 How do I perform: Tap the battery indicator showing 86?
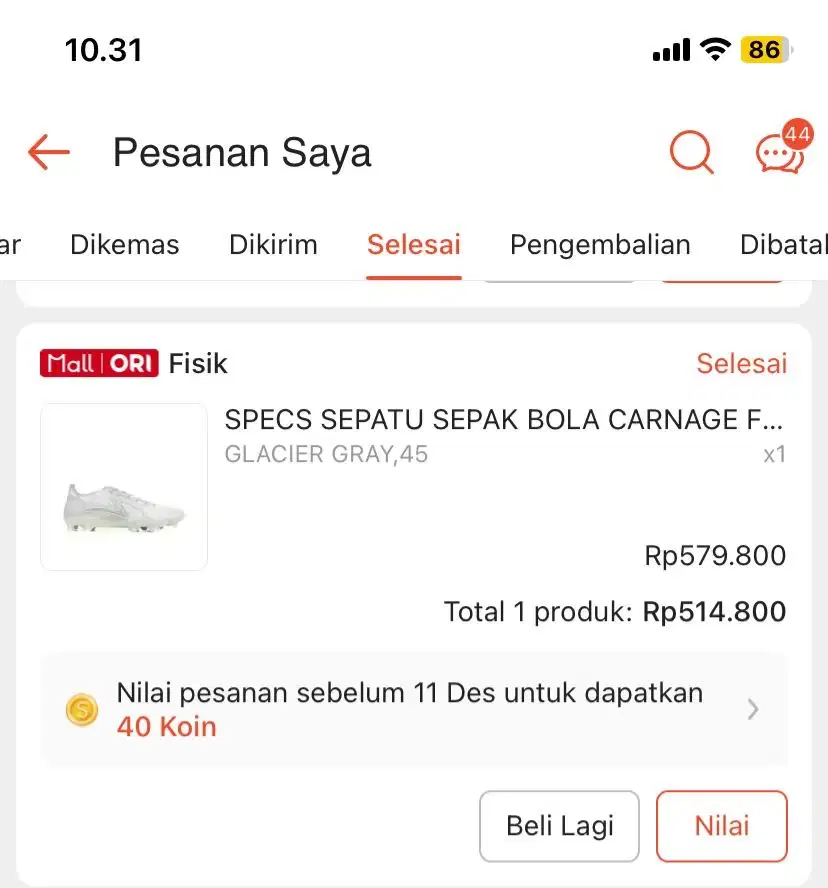click(767, 48)
